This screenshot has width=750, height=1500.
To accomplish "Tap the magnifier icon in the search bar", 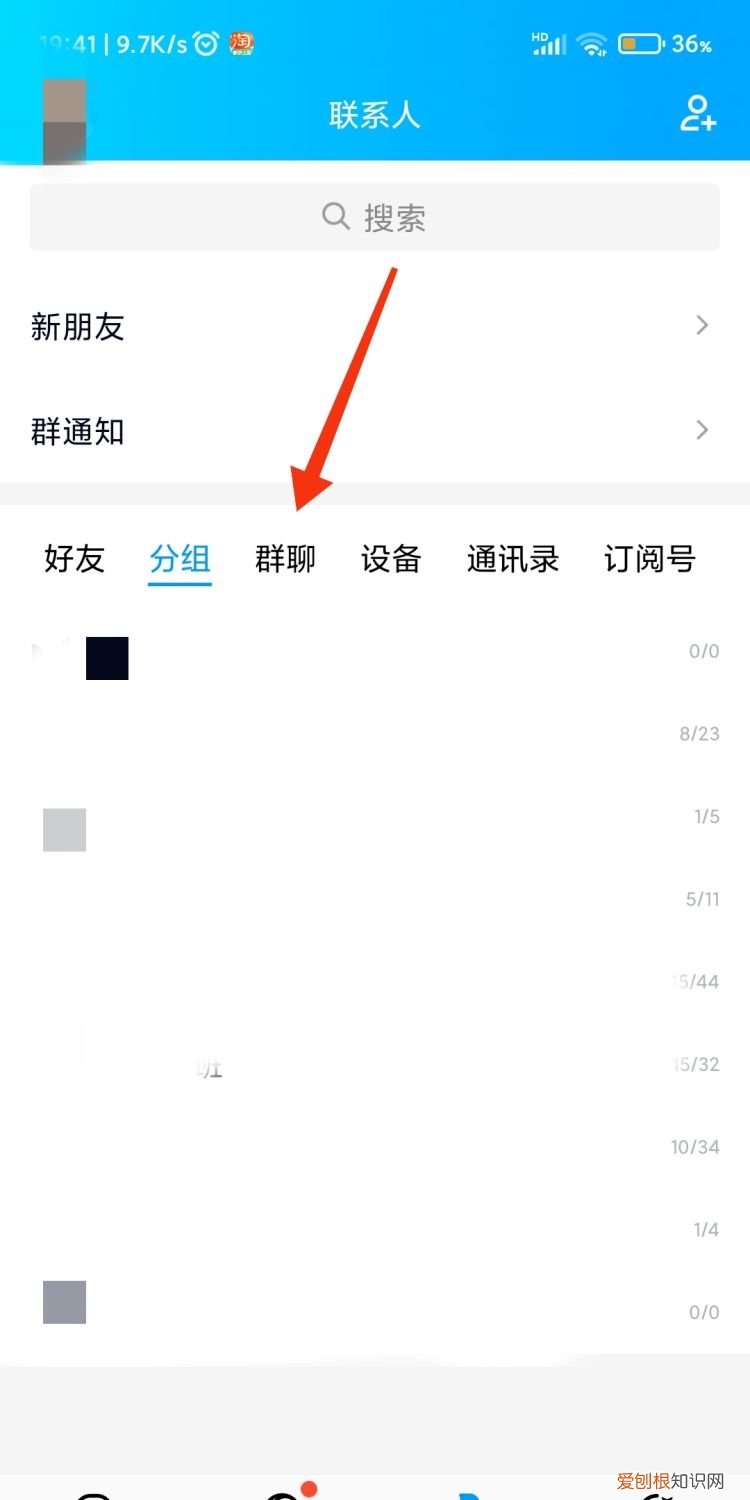I will (x=336, y=216).
